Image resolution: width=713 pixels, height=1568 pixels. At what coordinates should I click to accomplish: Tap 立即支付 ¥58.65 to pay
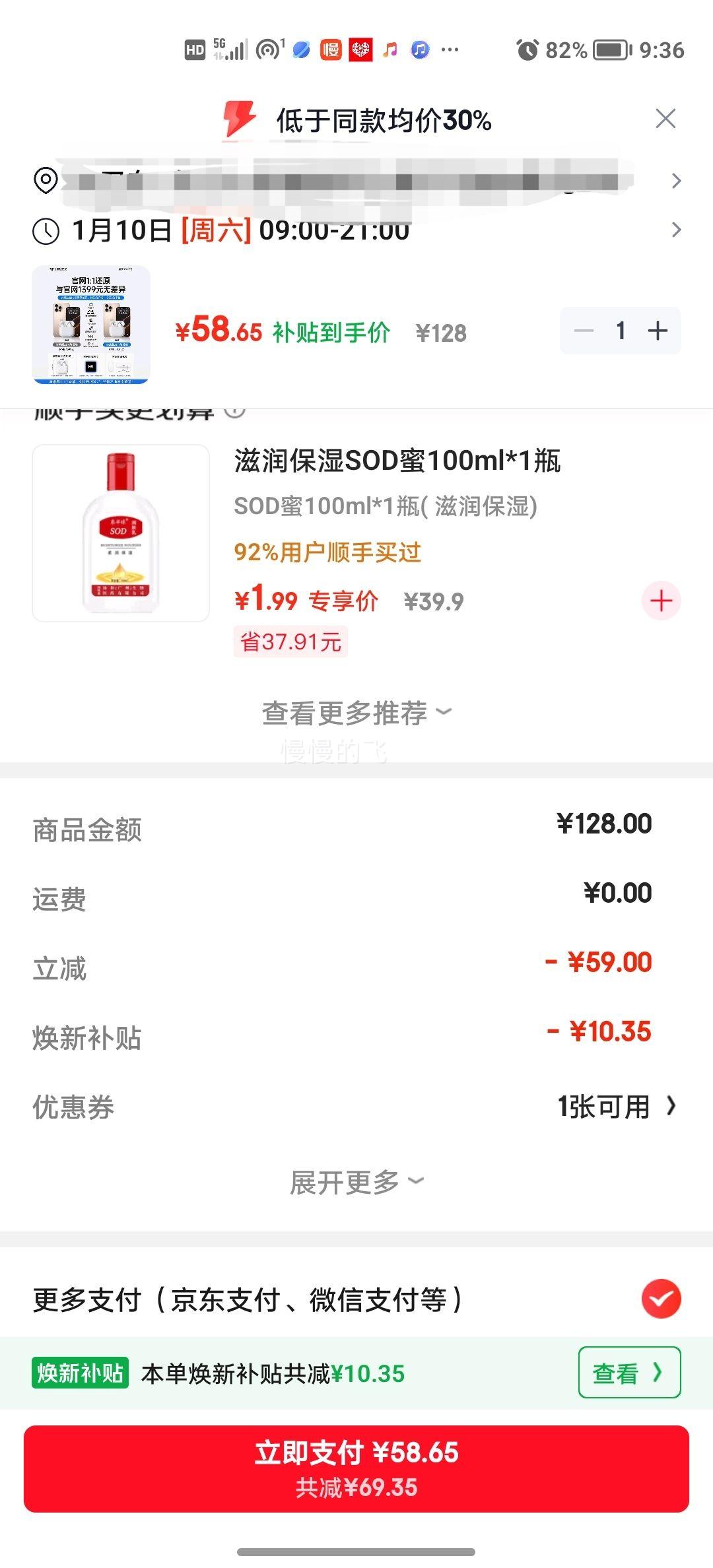[356, 1468]
